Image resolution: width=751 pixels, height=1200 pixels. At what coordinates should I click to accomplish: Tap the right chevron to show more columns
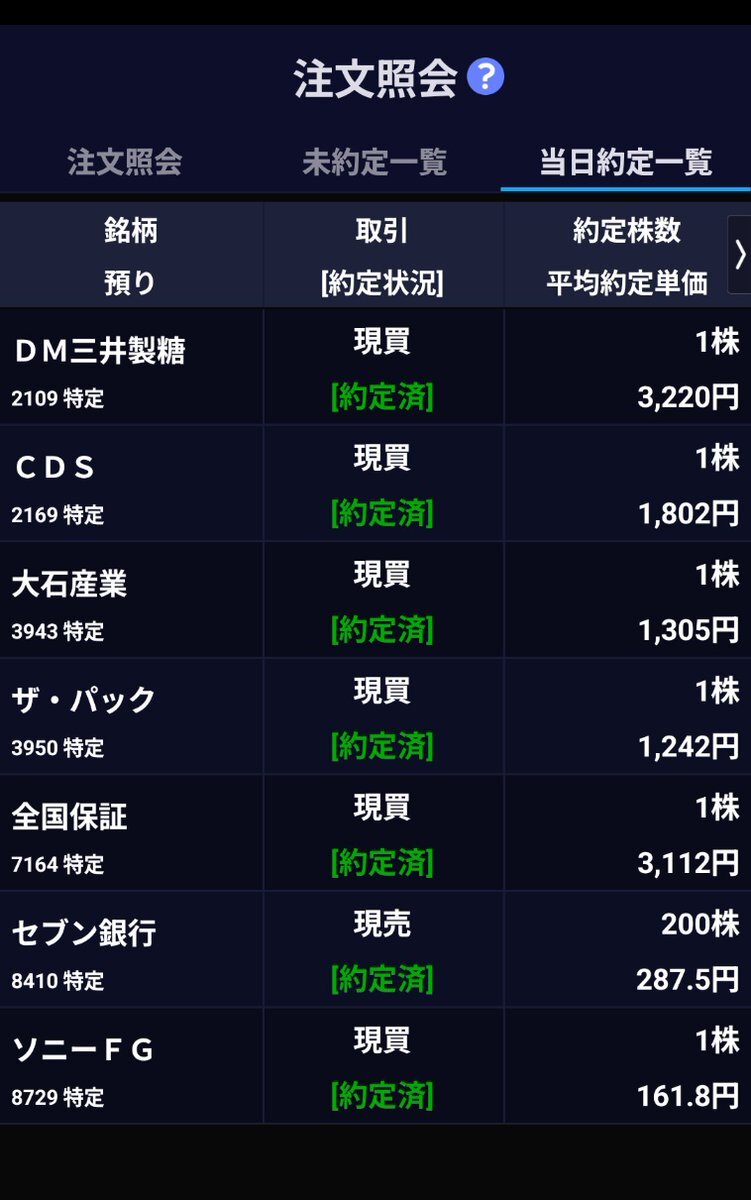pyautogui.click(x=739, y=254)
